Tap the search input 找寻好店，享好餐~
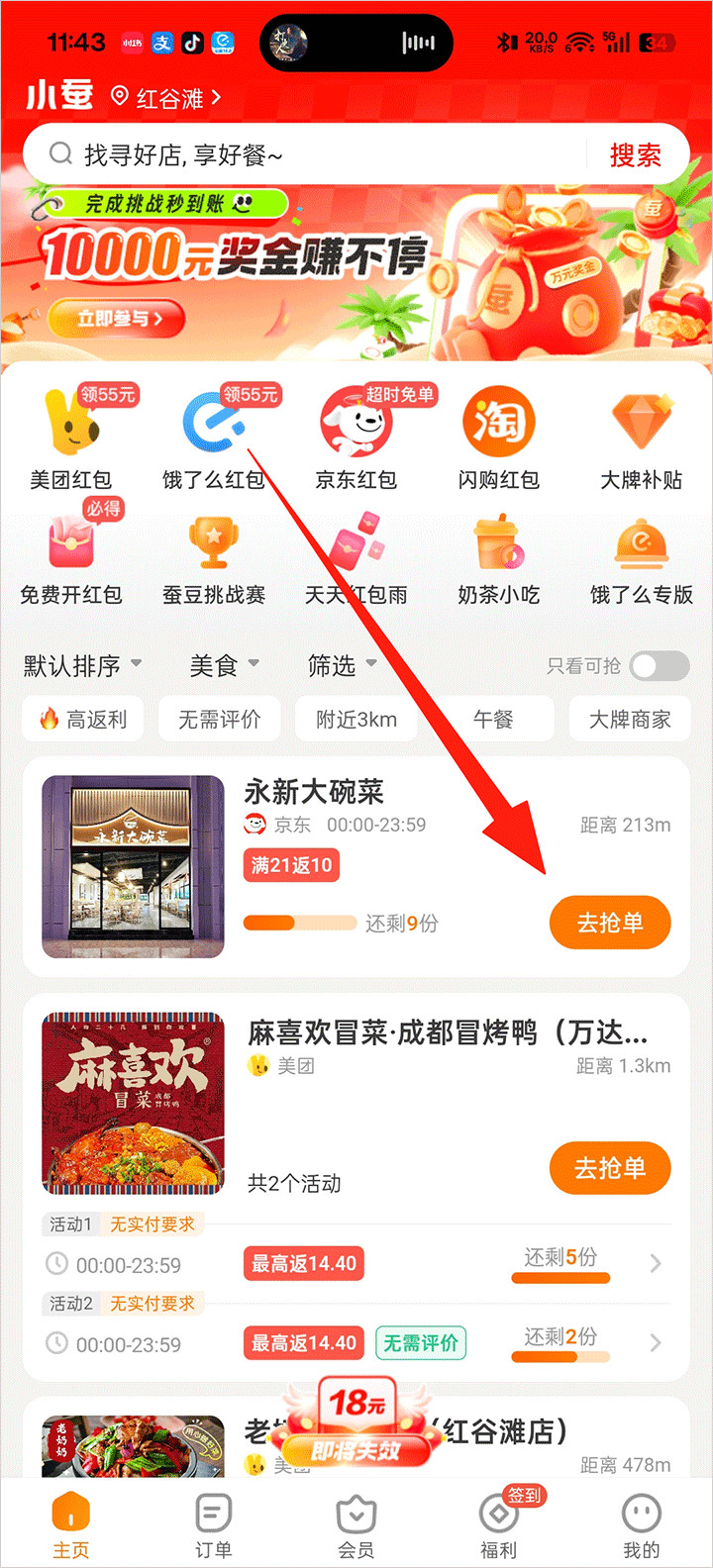Image resolution: width=713 pixels, height=1568 pixels. [x=297, y=153]
